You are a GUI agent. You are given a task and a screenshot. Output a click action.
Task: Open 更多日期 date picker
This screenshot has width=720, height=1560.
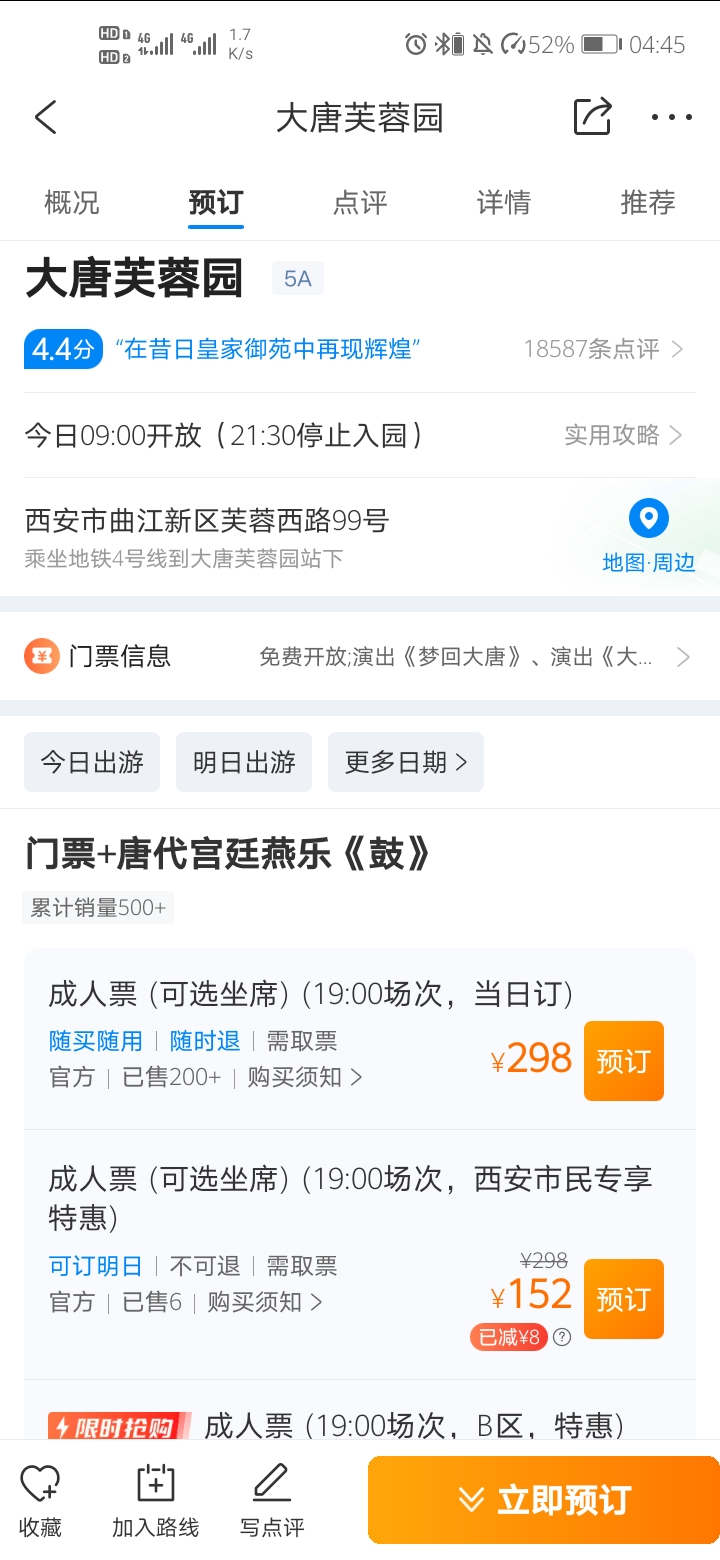click(406, 762)
